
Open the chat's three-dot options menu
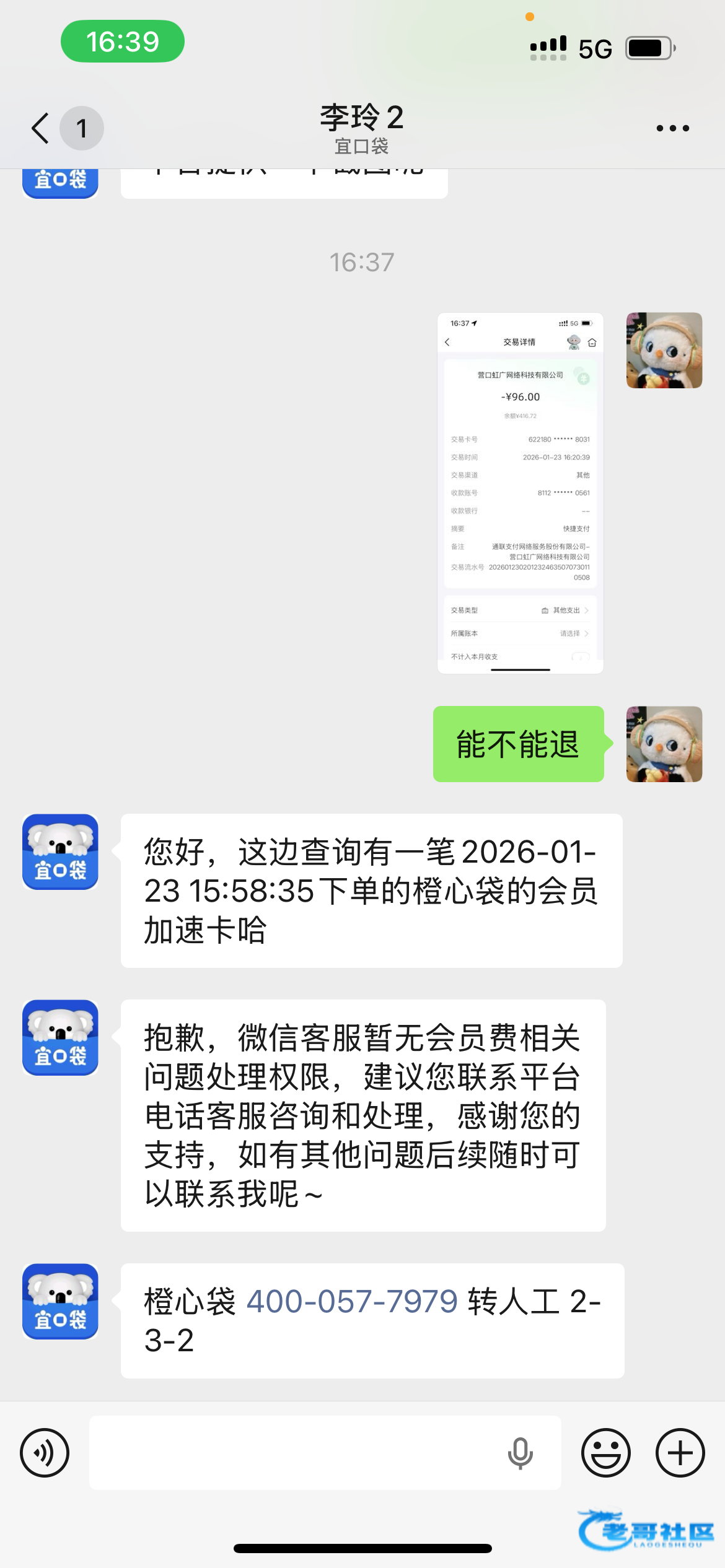672,129
